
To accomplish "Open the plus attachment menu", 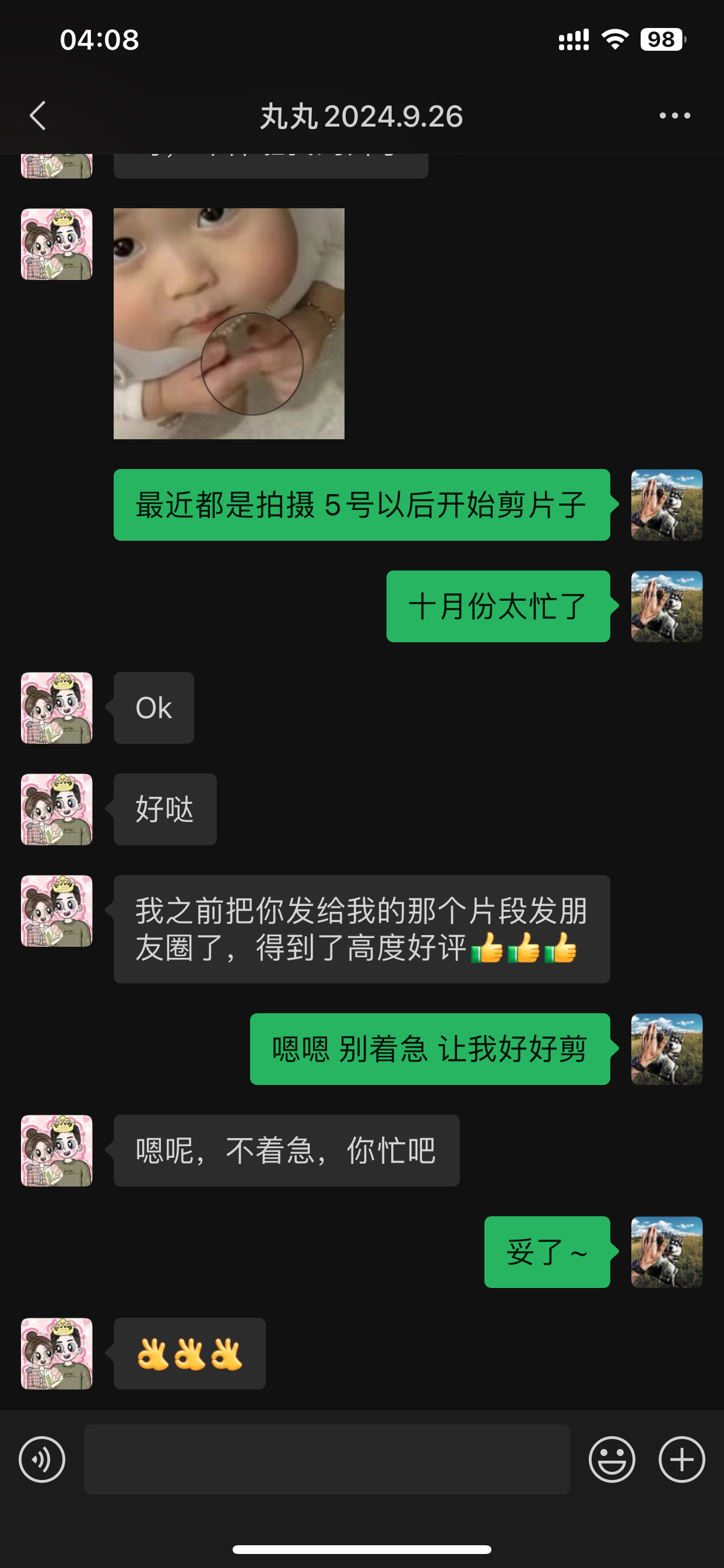I will [x=682, y=1459].
